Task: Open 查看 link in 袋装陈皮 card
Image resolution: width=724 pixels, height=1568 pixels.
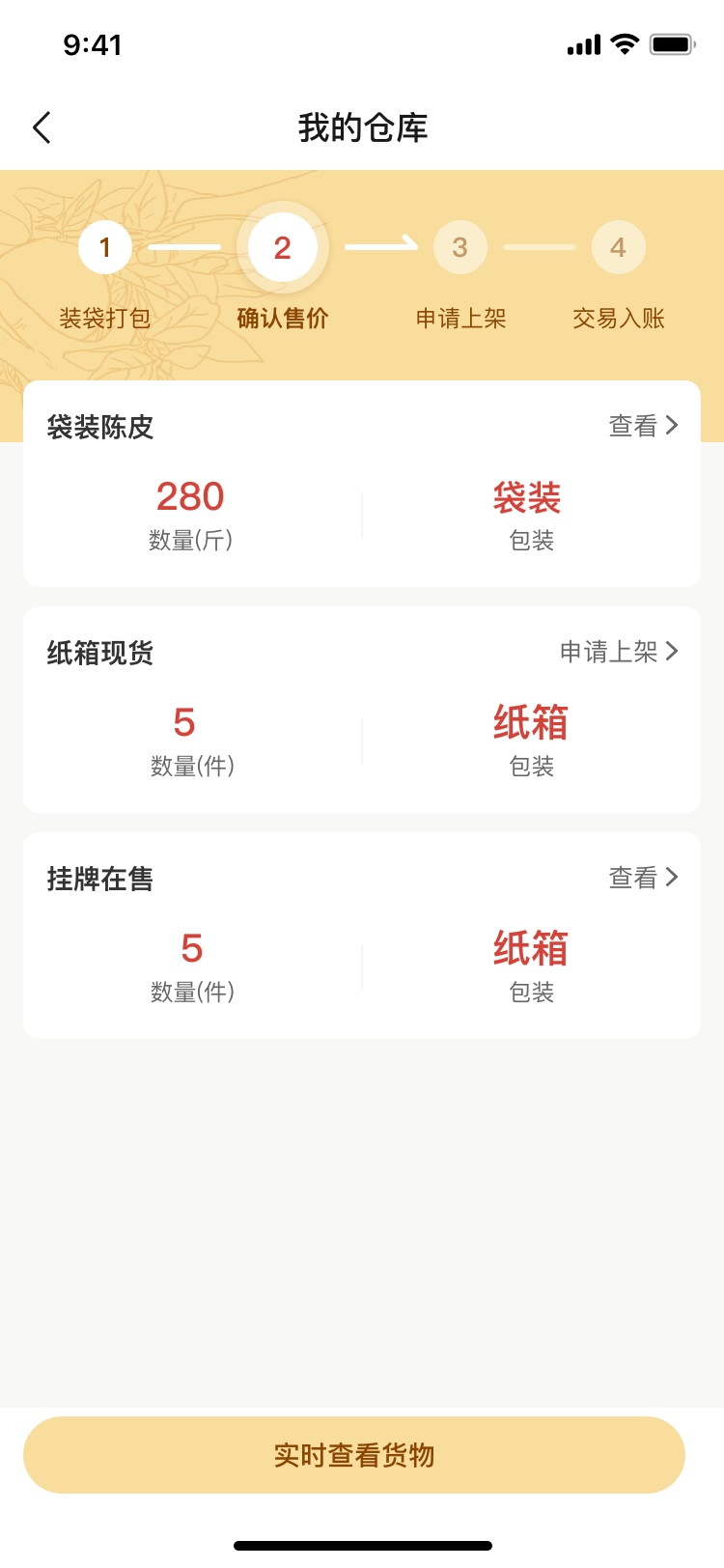Action: coord(643,426)
